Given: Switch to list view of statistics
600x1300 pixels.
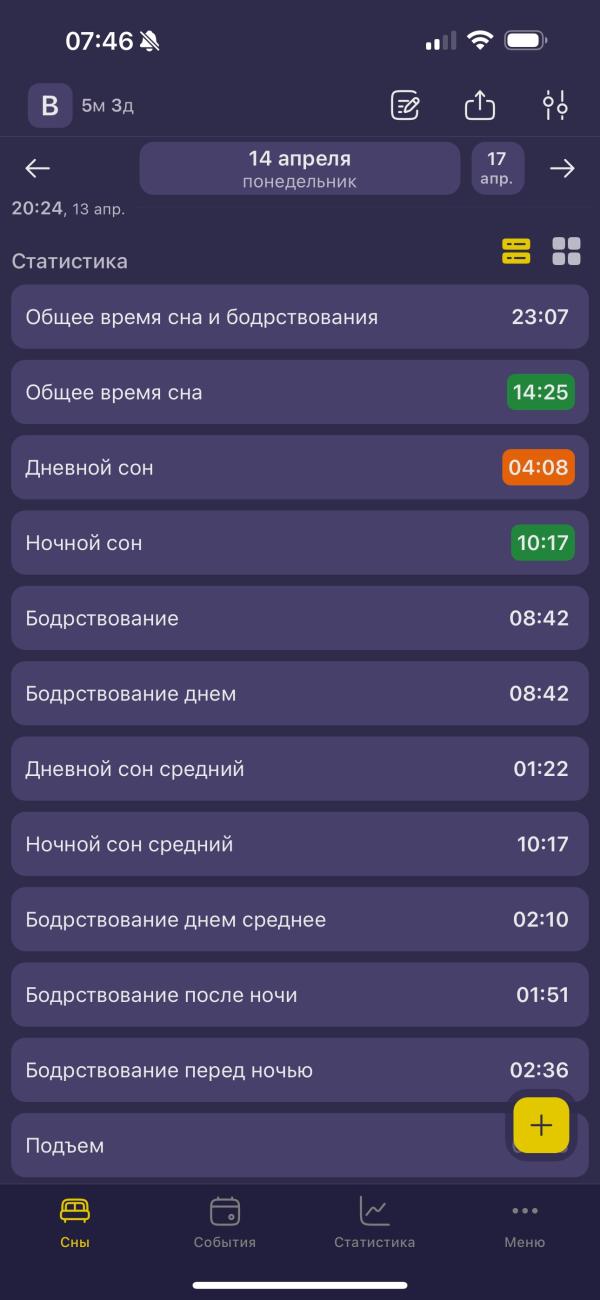Looking at the screenshot, I should click(516, 251).
